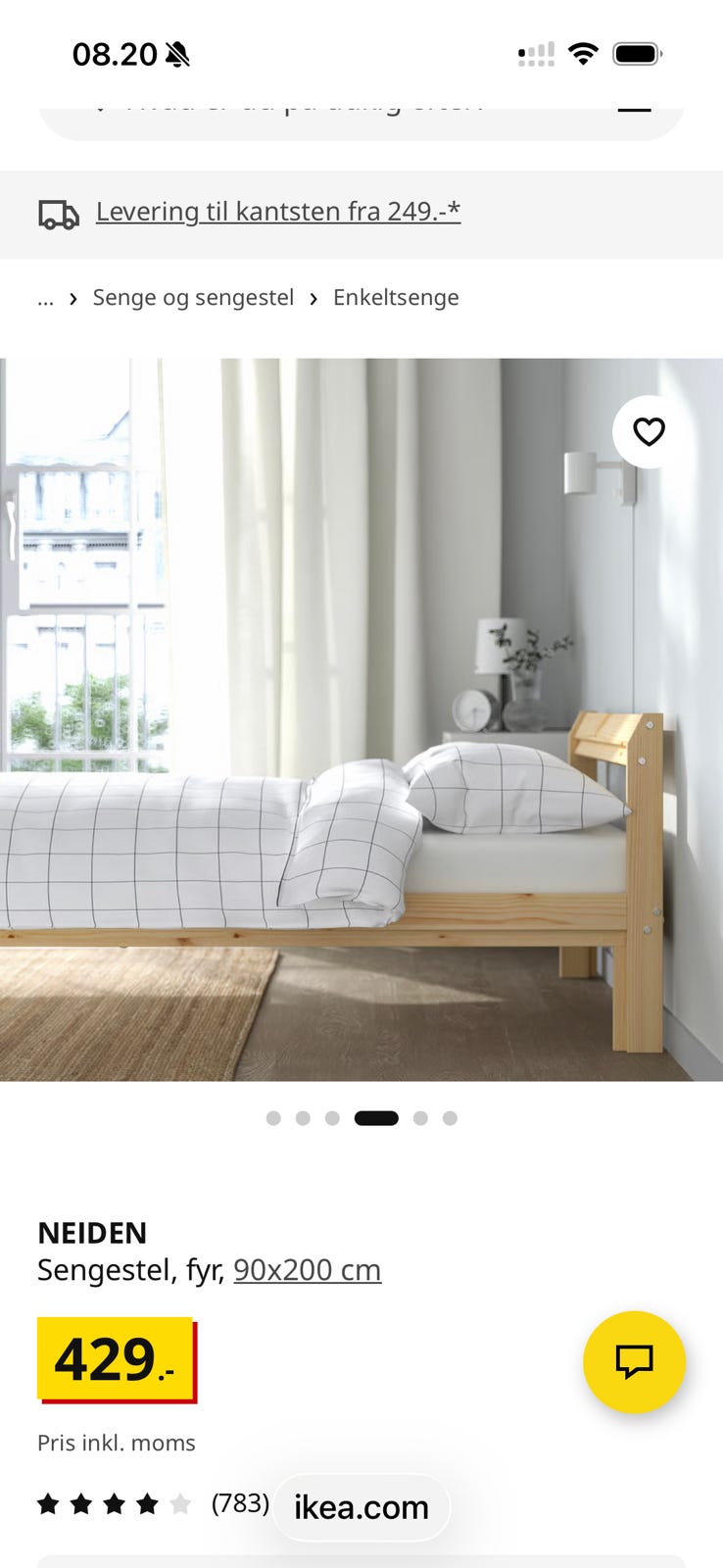Expand the breadcrumb ellipsis
Image resolution: width=723 pixels, height=1568 pixels.
point(45,297)
